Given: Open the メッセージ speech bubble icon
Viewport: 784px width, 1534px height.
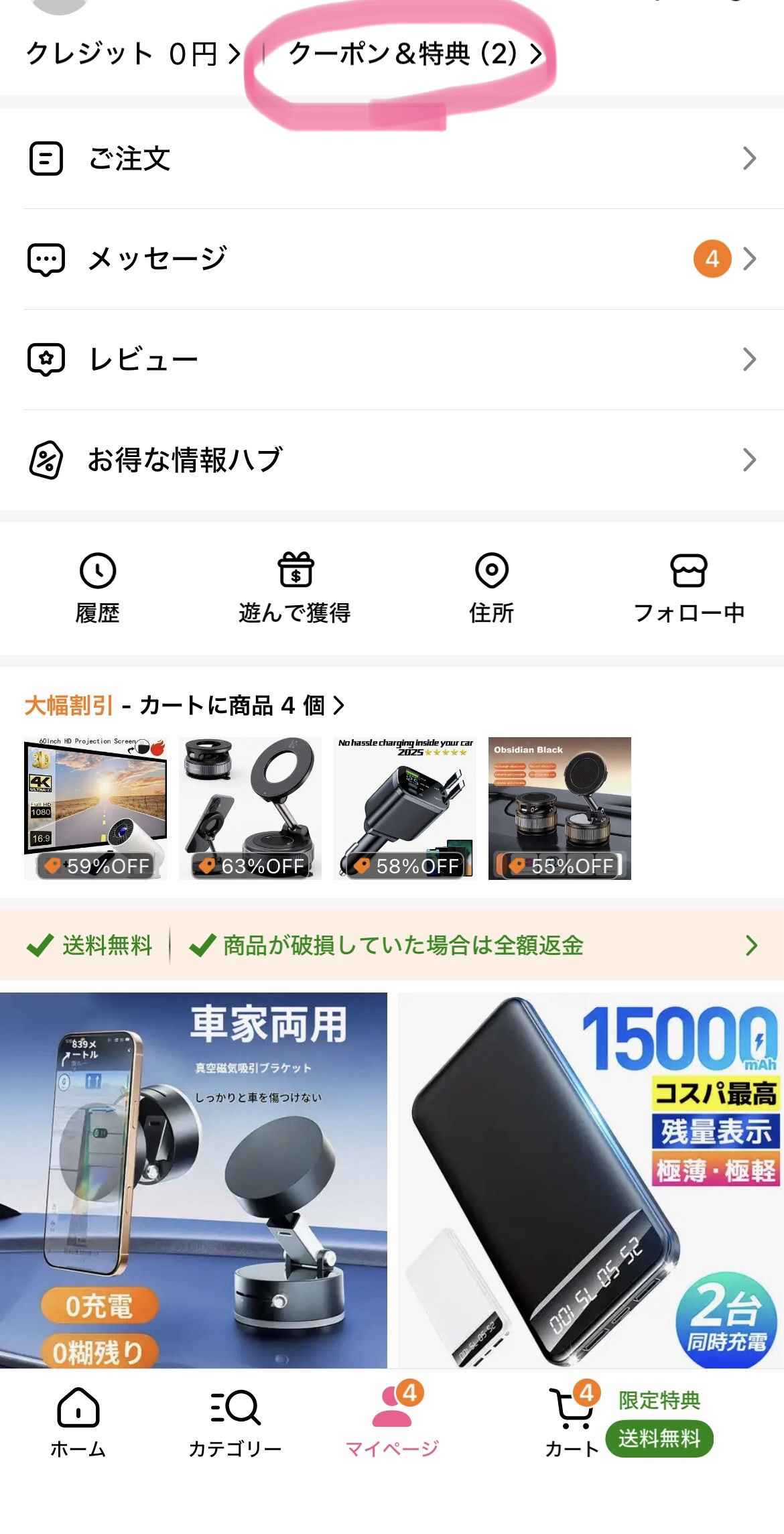Looking at the screenshot, I should coord(45,259).
